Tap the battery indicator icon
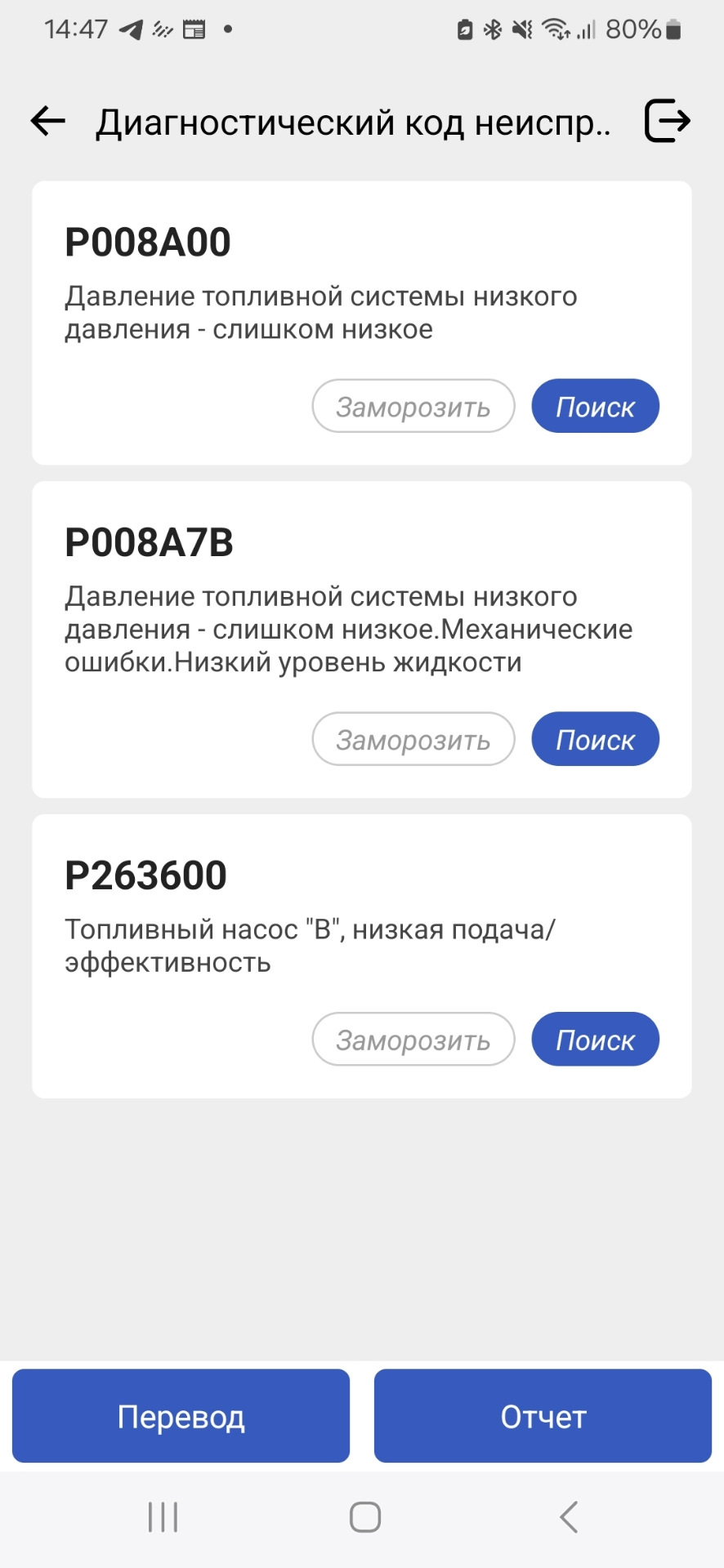The height and width of the screenshot is (1568, 724). (x=672, y=29)
